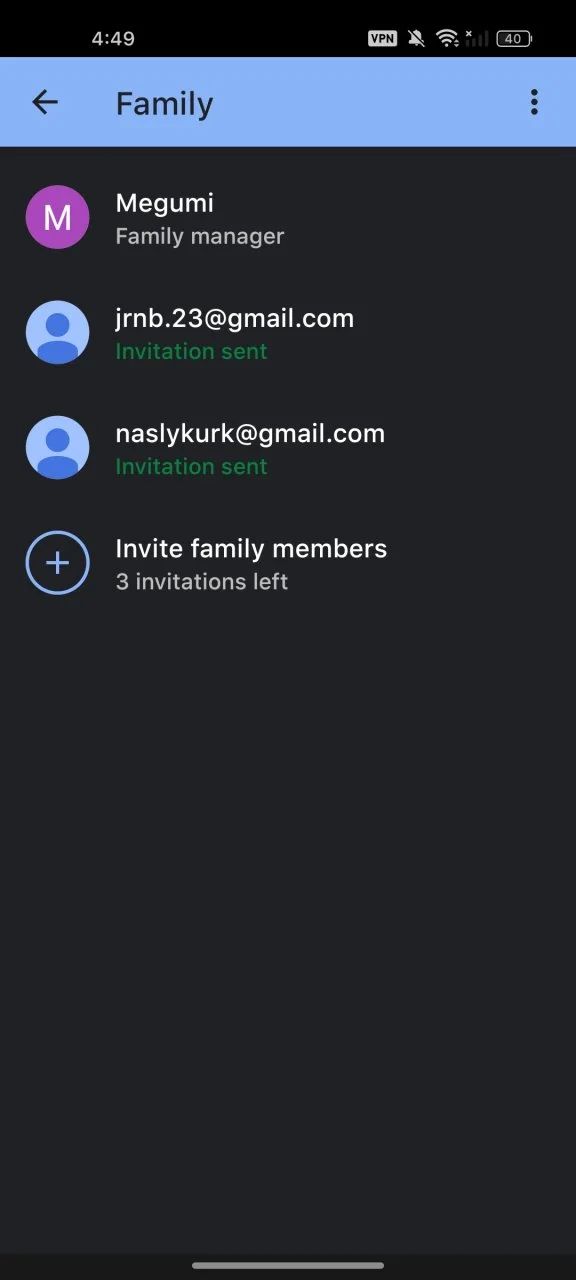Invite family members

pyautogui.click(x=288, y=563)
